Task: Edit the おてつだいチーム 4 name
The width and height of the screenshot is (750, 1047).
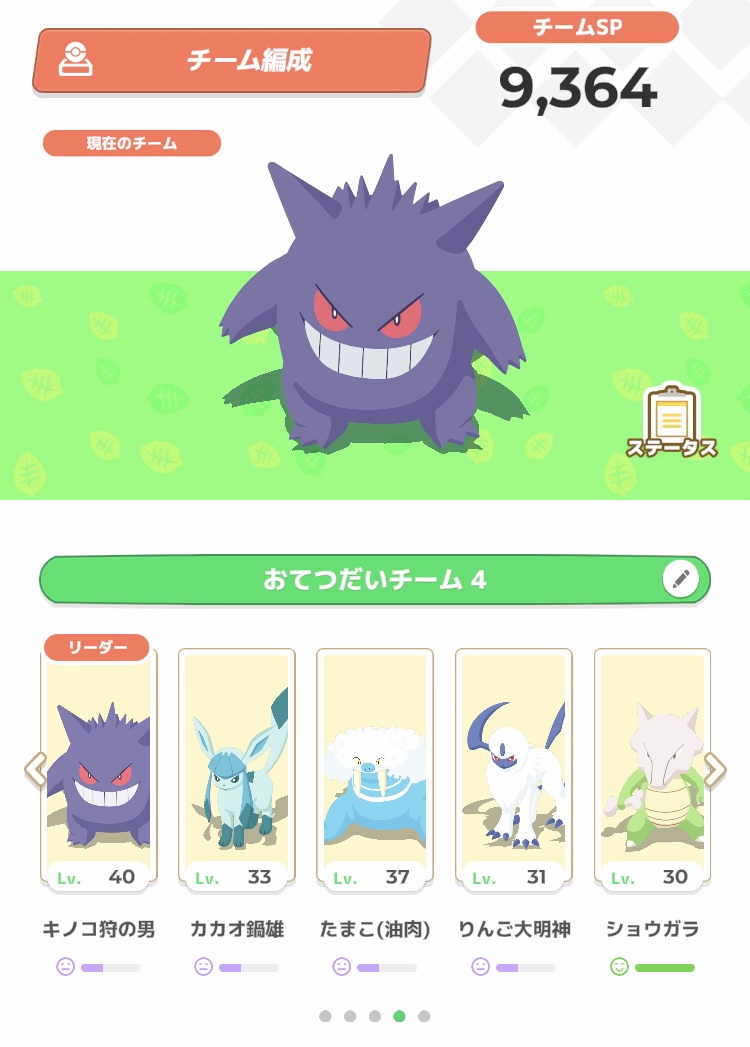Action: [x=682, y=579]
